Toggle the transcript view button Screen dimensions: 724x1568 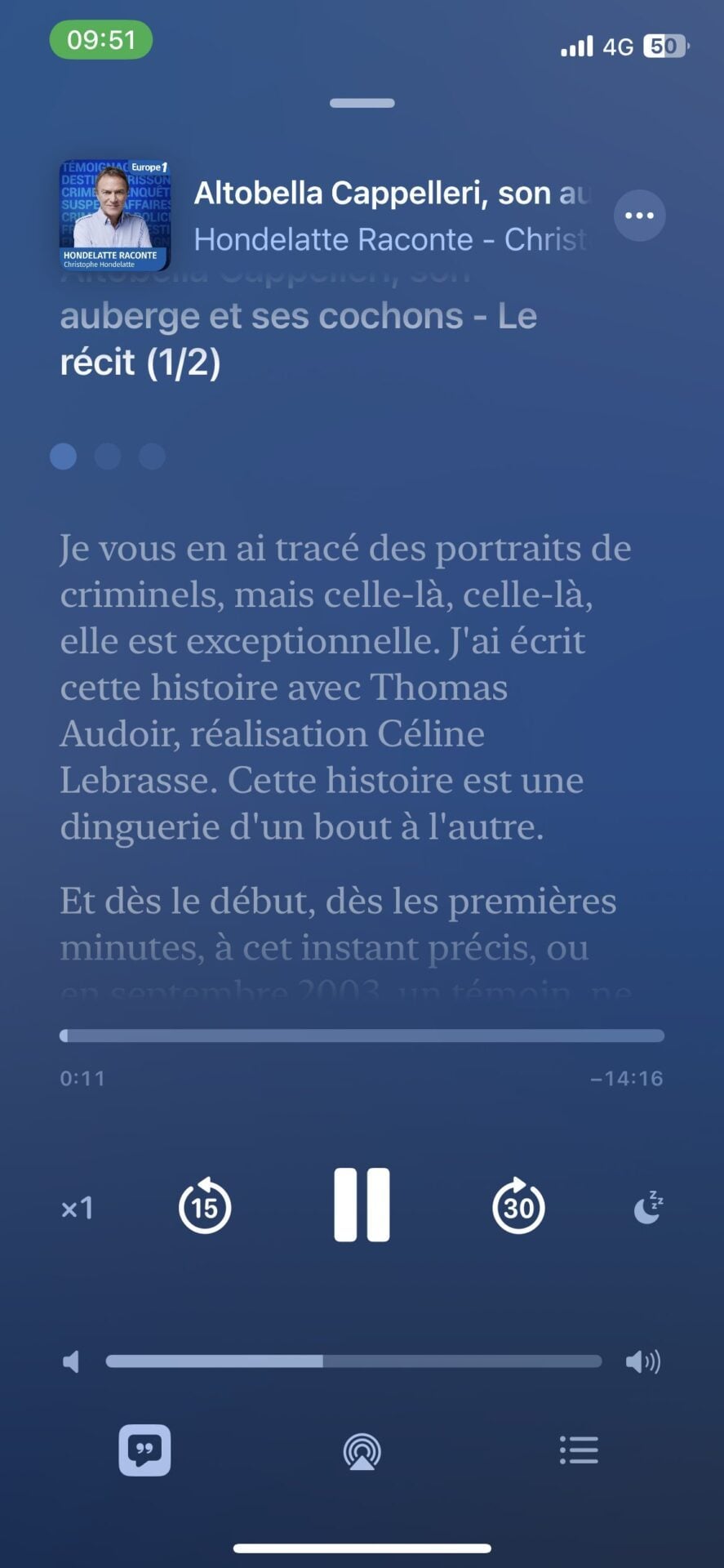(x=144, y=1450)
